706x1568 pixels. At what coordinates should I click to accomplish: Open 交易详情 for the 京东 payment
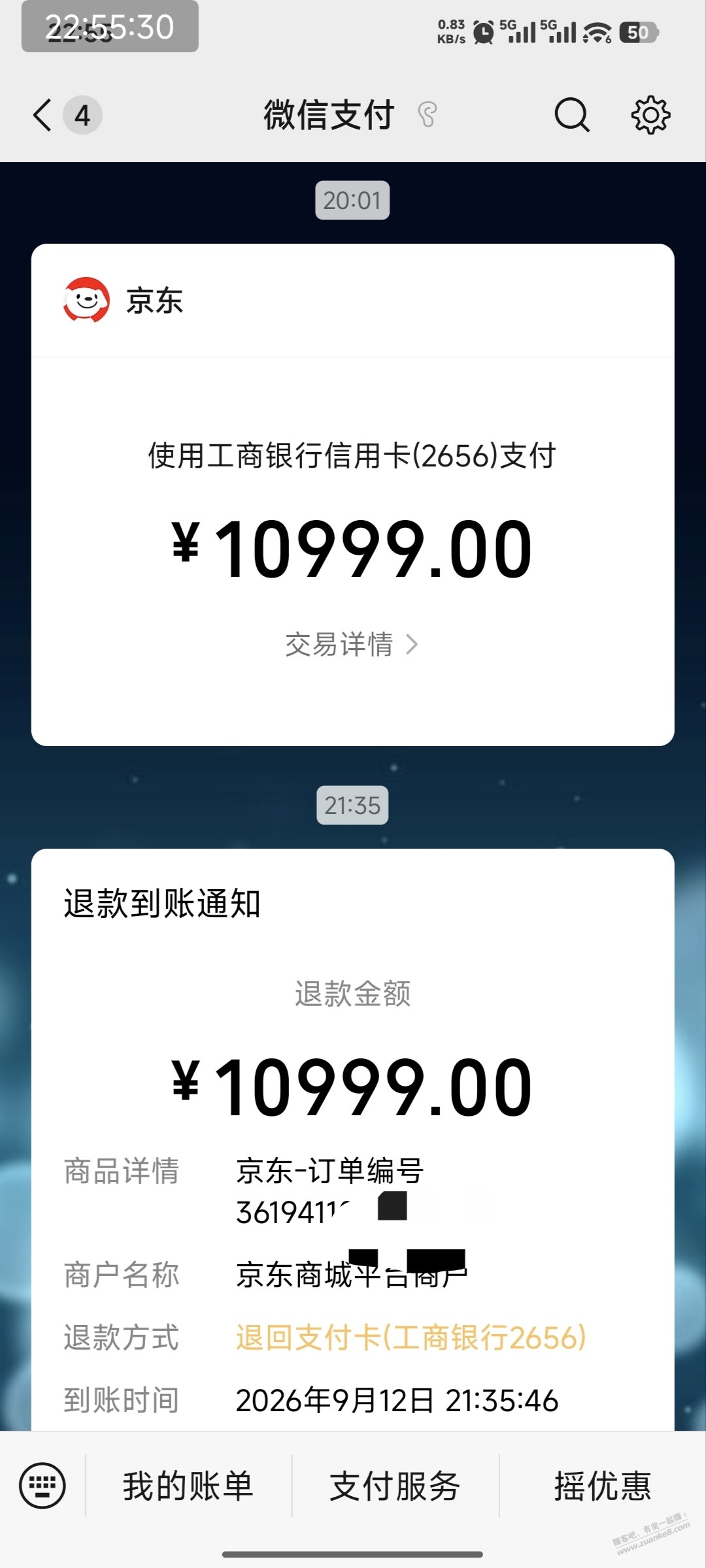pyautogui.click(x=352, y=645)
